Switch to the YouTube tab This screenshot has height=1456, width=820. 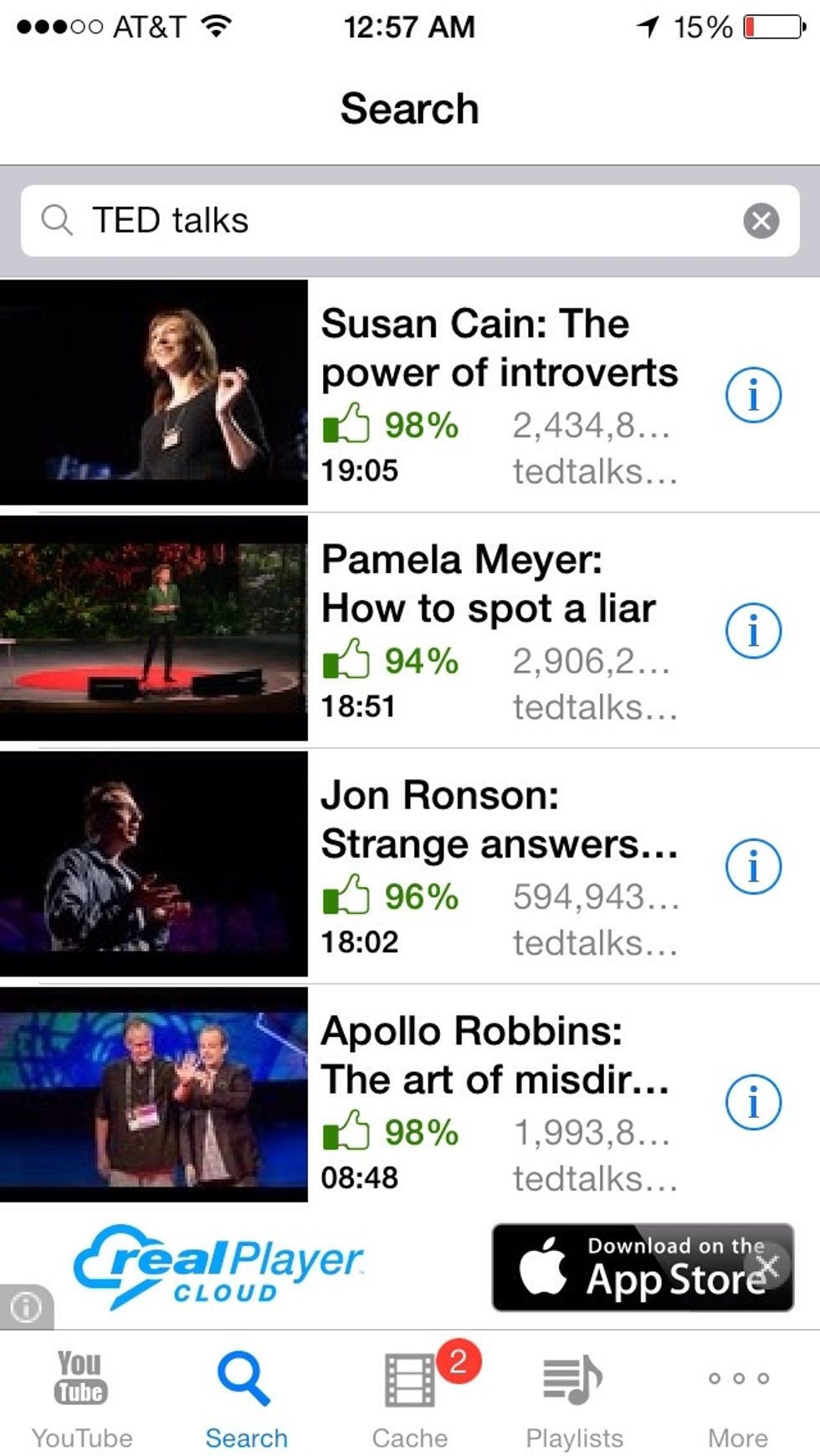(x=82, y=1393)
